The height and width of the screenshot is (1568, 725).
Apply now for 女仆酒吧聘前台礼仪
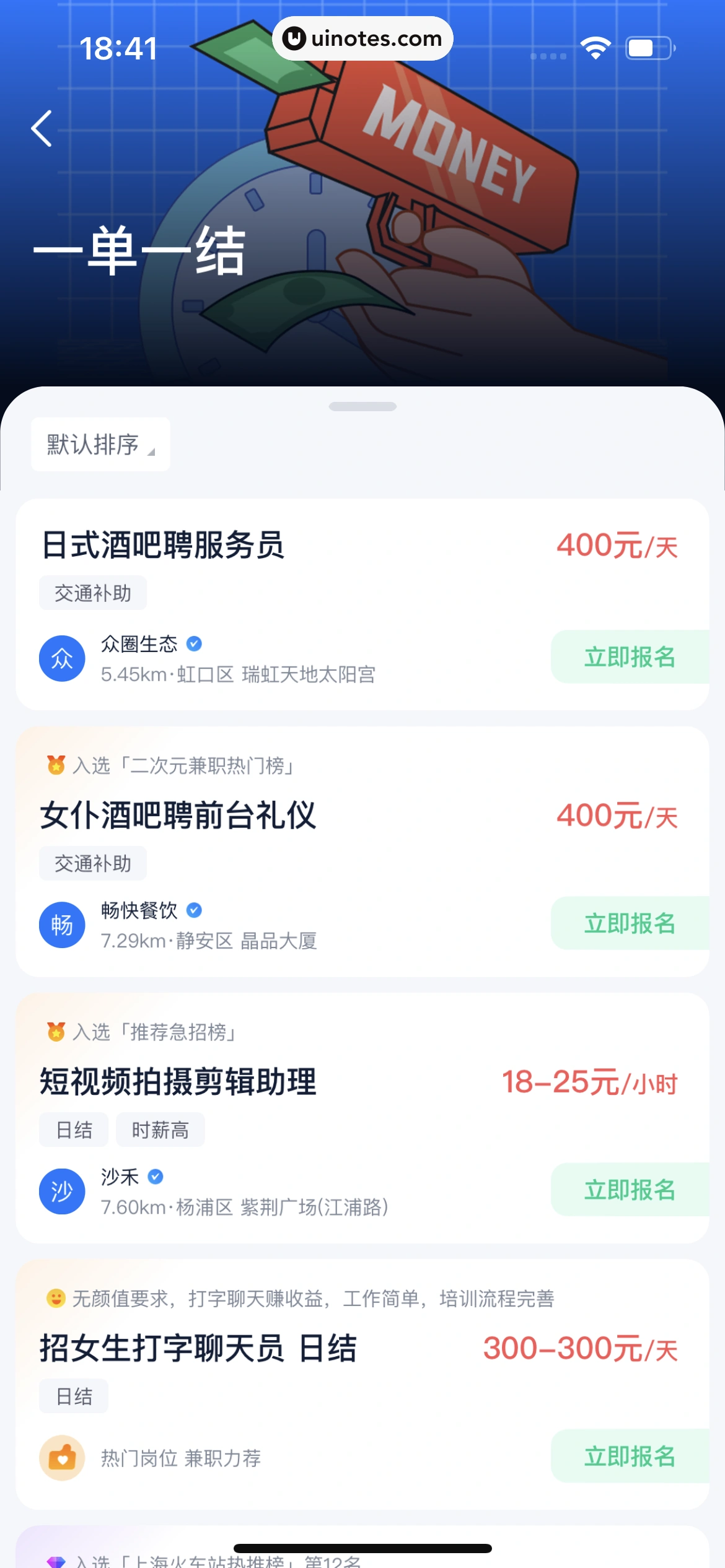click(630, 923)
